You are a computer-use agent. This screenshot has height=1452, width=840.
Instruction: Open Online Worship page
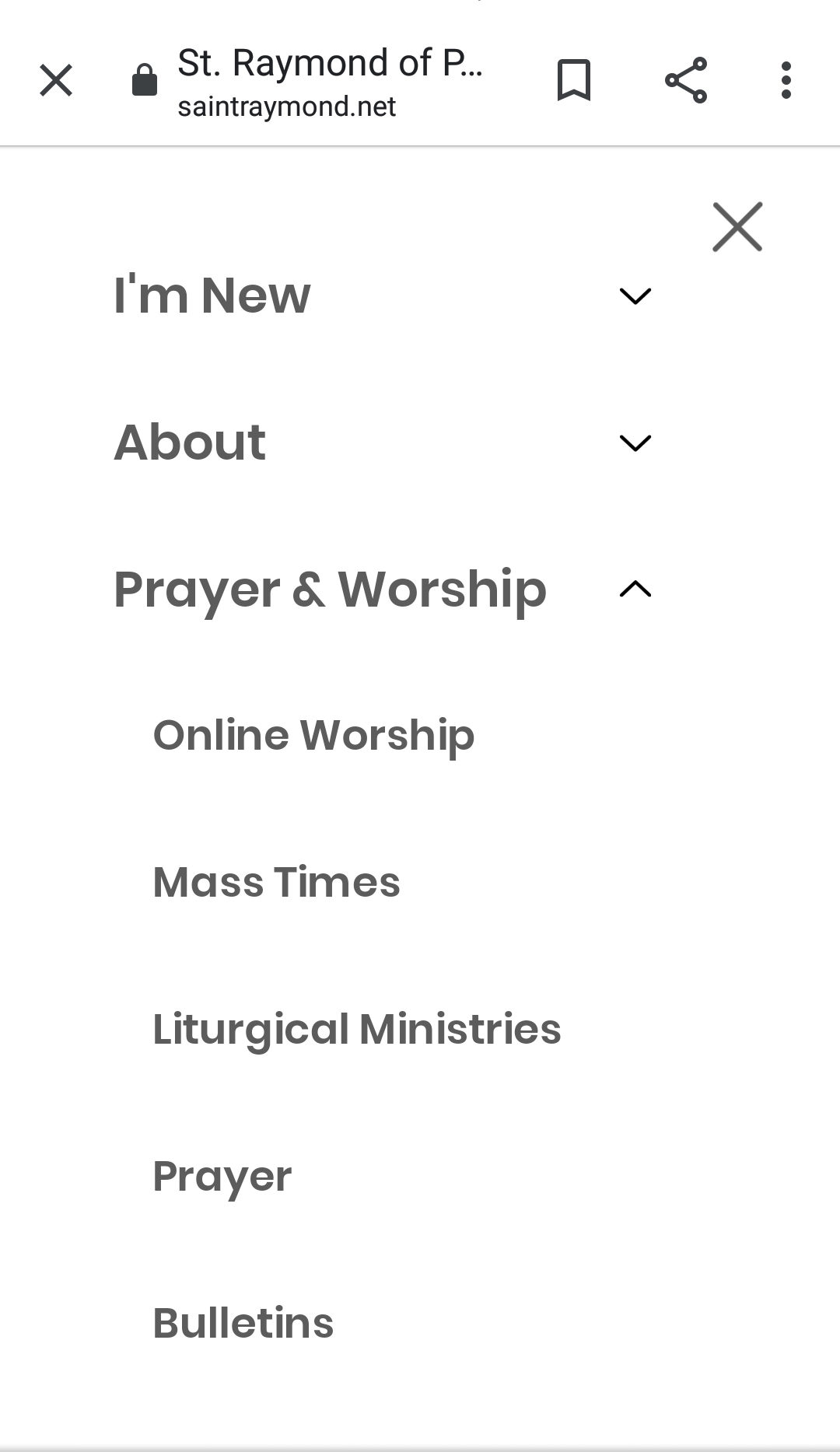tap(313, 736)
